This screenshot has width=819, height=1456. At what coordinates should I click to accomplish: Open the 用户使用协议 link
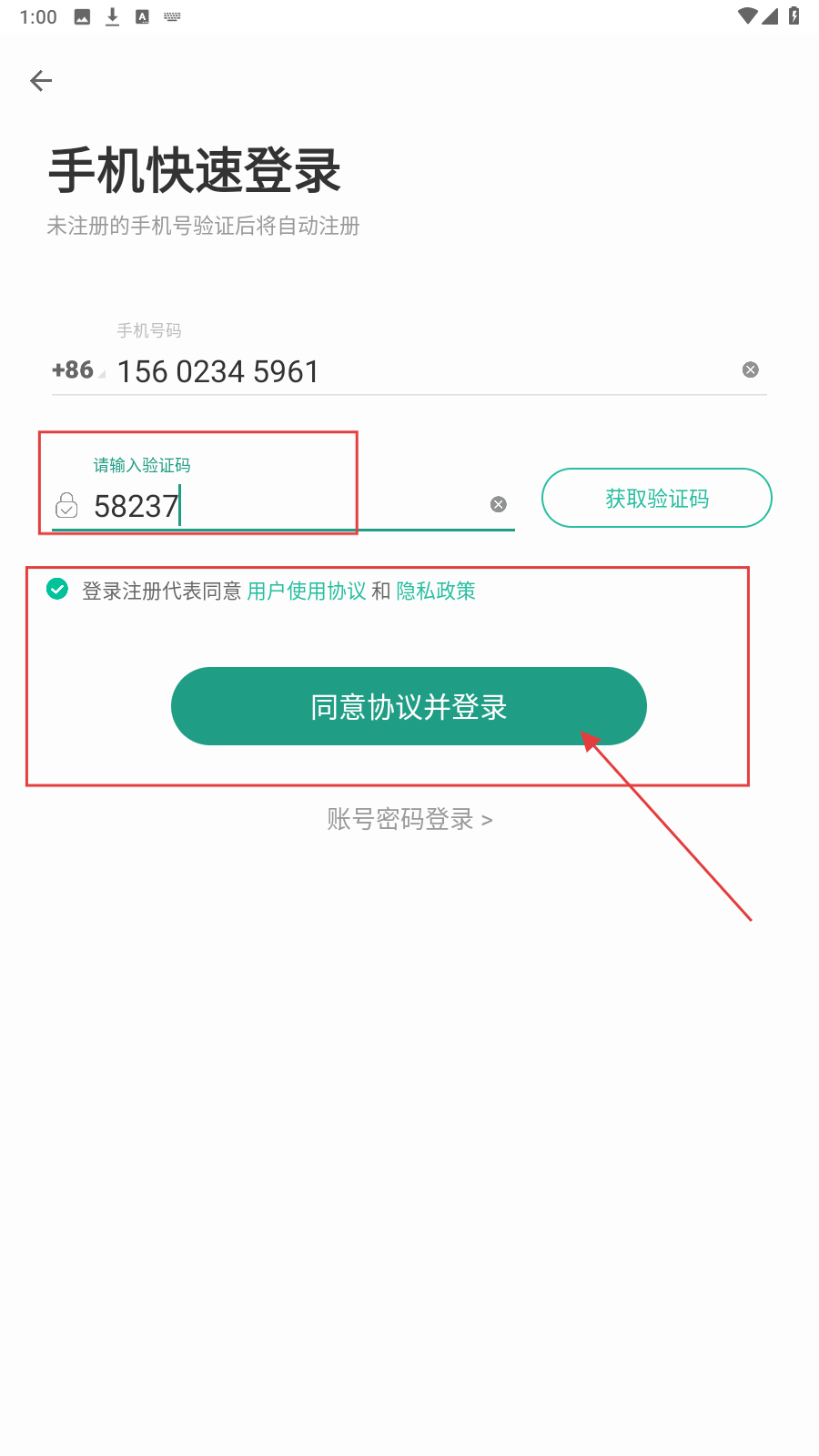coord(307,591)
